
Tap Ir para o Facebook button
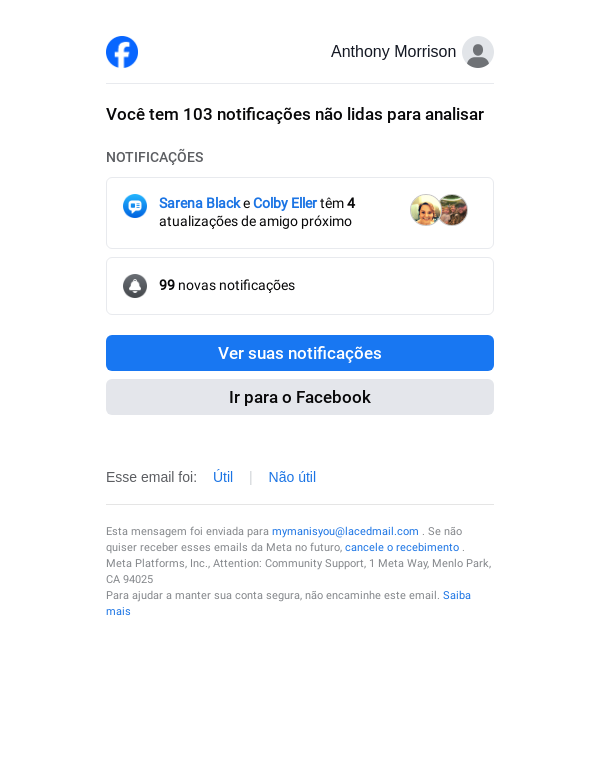[x=299, y=397]
